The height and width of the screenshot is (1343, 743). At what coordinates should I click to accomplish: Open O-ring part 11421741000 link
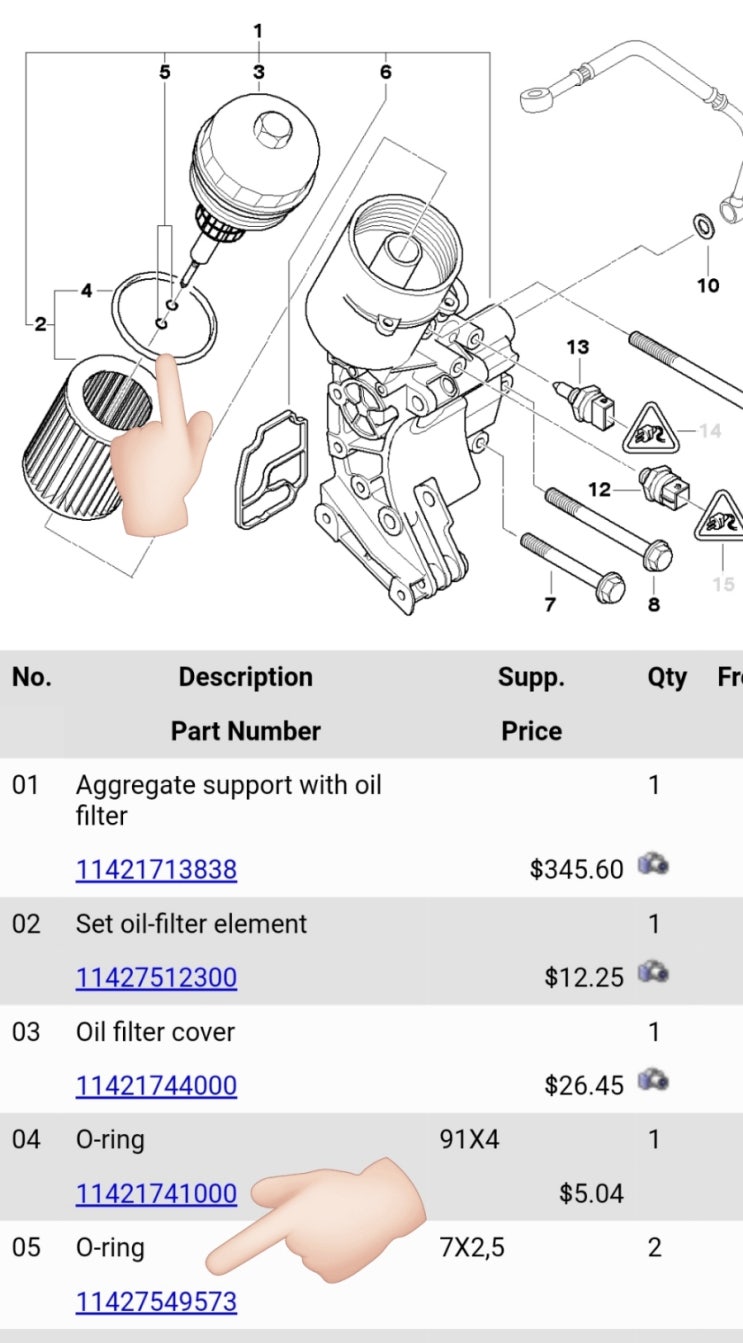point(156,1193)
